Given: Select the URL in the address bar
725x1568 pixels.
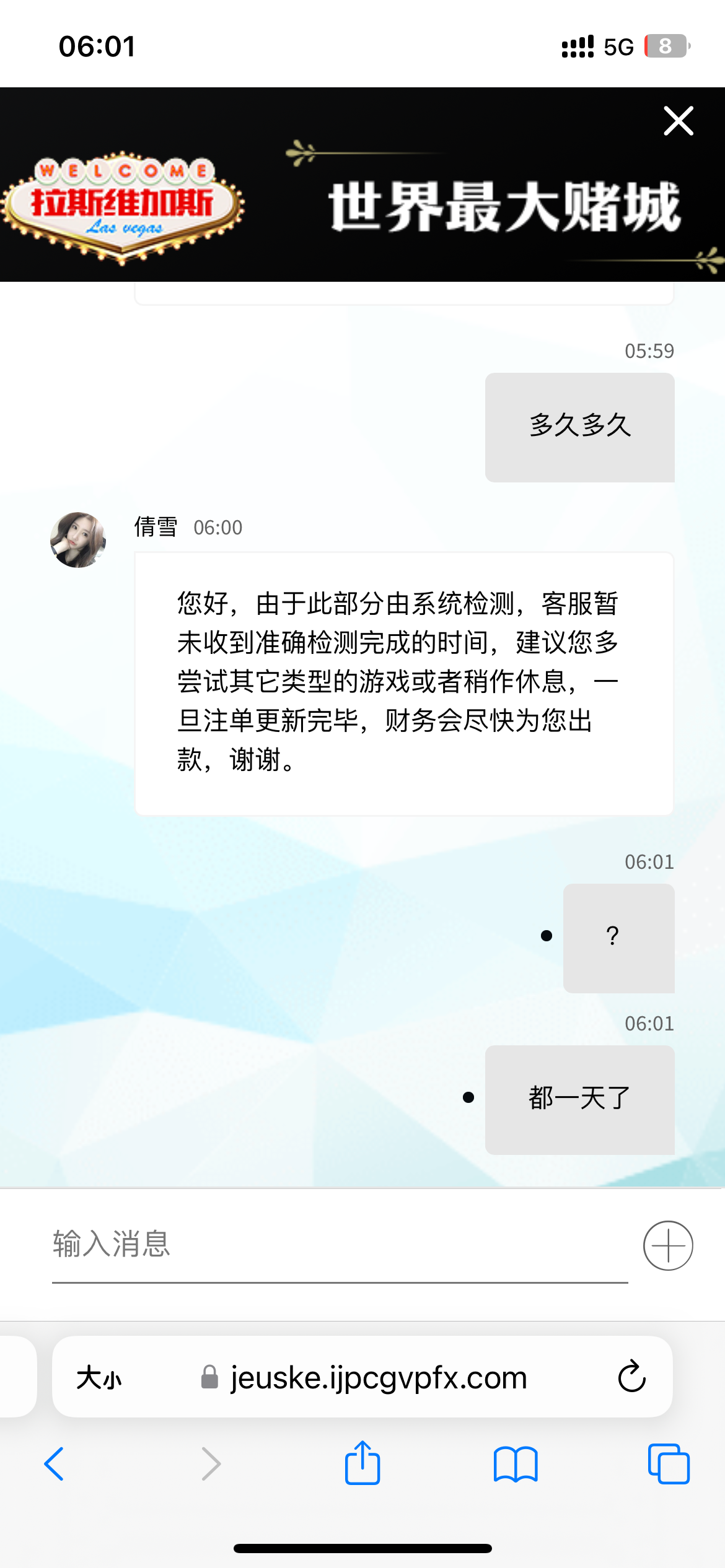Looking at the screenshot, I should click(377, 1377).
